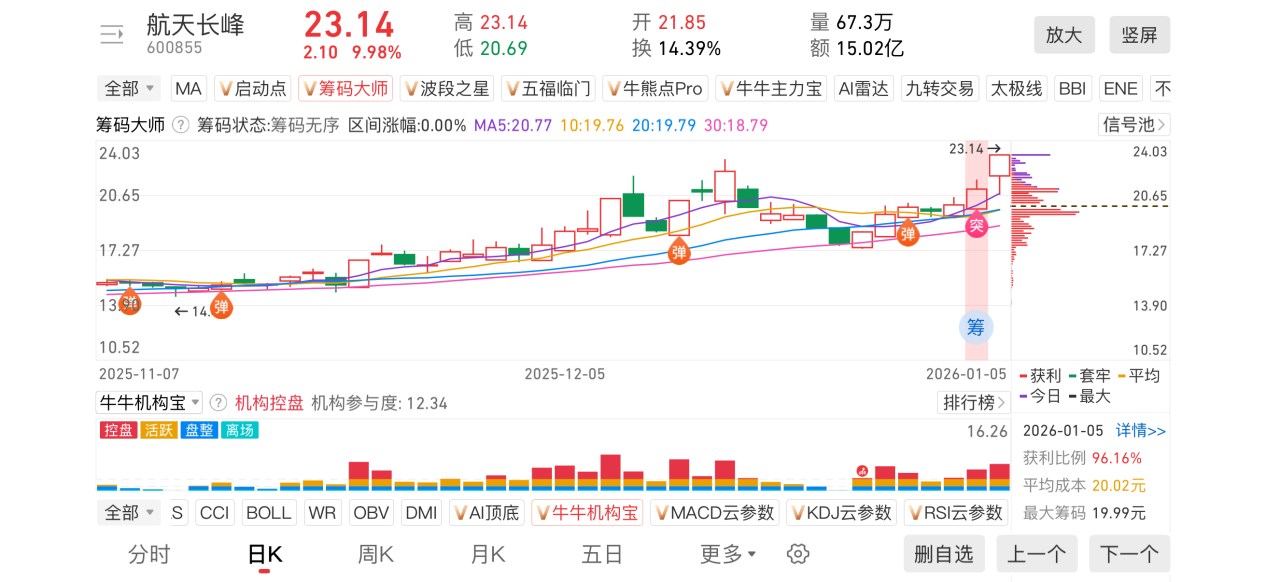Image resolution: width=1266 pixels, height=582 pixels.
Task: Open the stock list menu icon
Action: click(x=111, y=35)
